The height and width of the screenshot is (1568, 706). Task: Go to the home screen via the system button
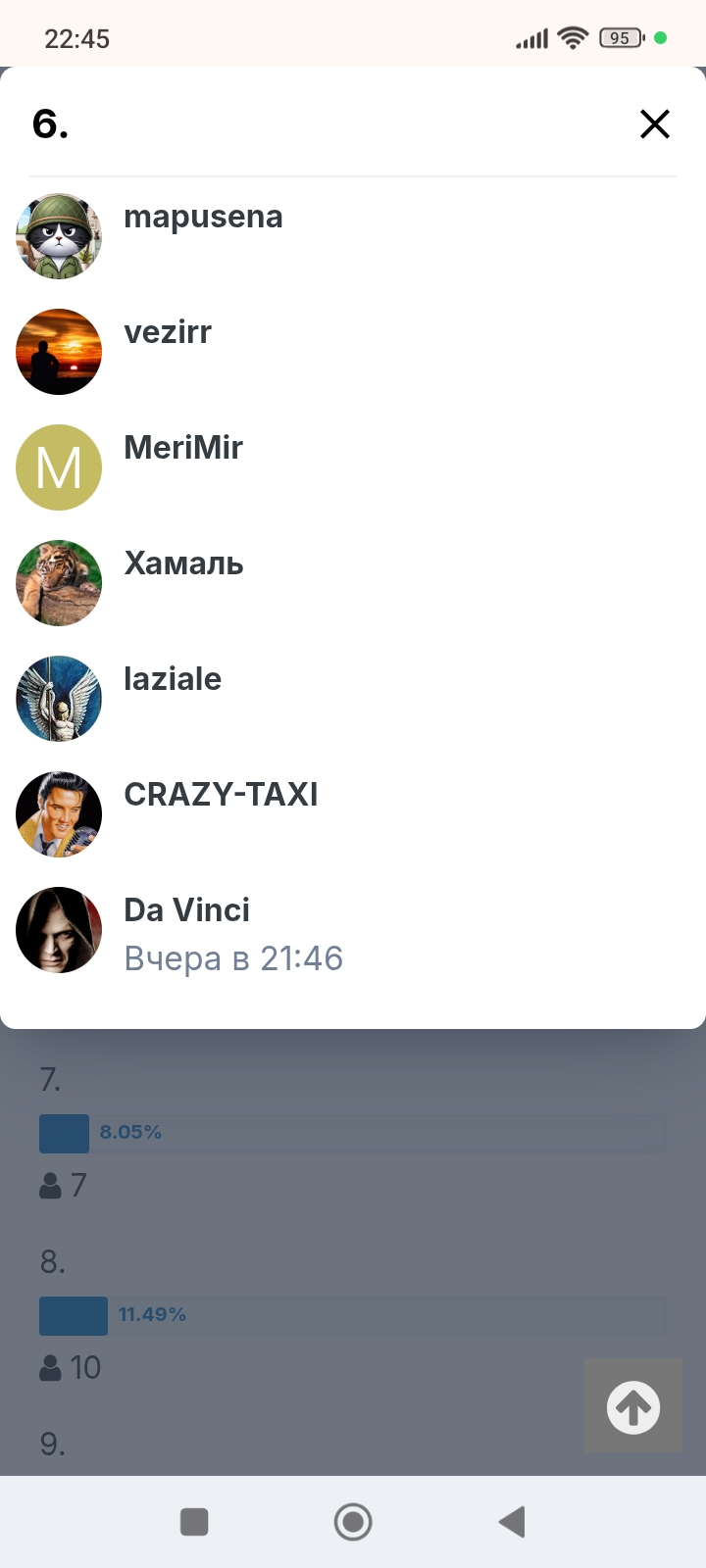pos(353,1522)
